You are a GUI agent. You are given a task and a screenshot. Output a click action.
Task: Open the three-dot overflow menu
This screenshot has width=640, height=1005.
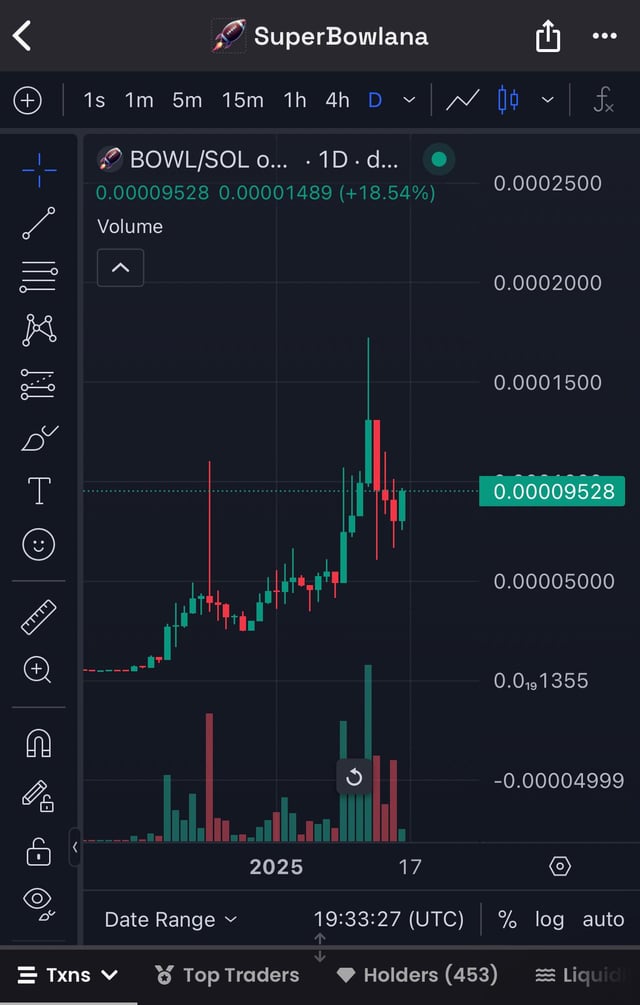[604, 36]
